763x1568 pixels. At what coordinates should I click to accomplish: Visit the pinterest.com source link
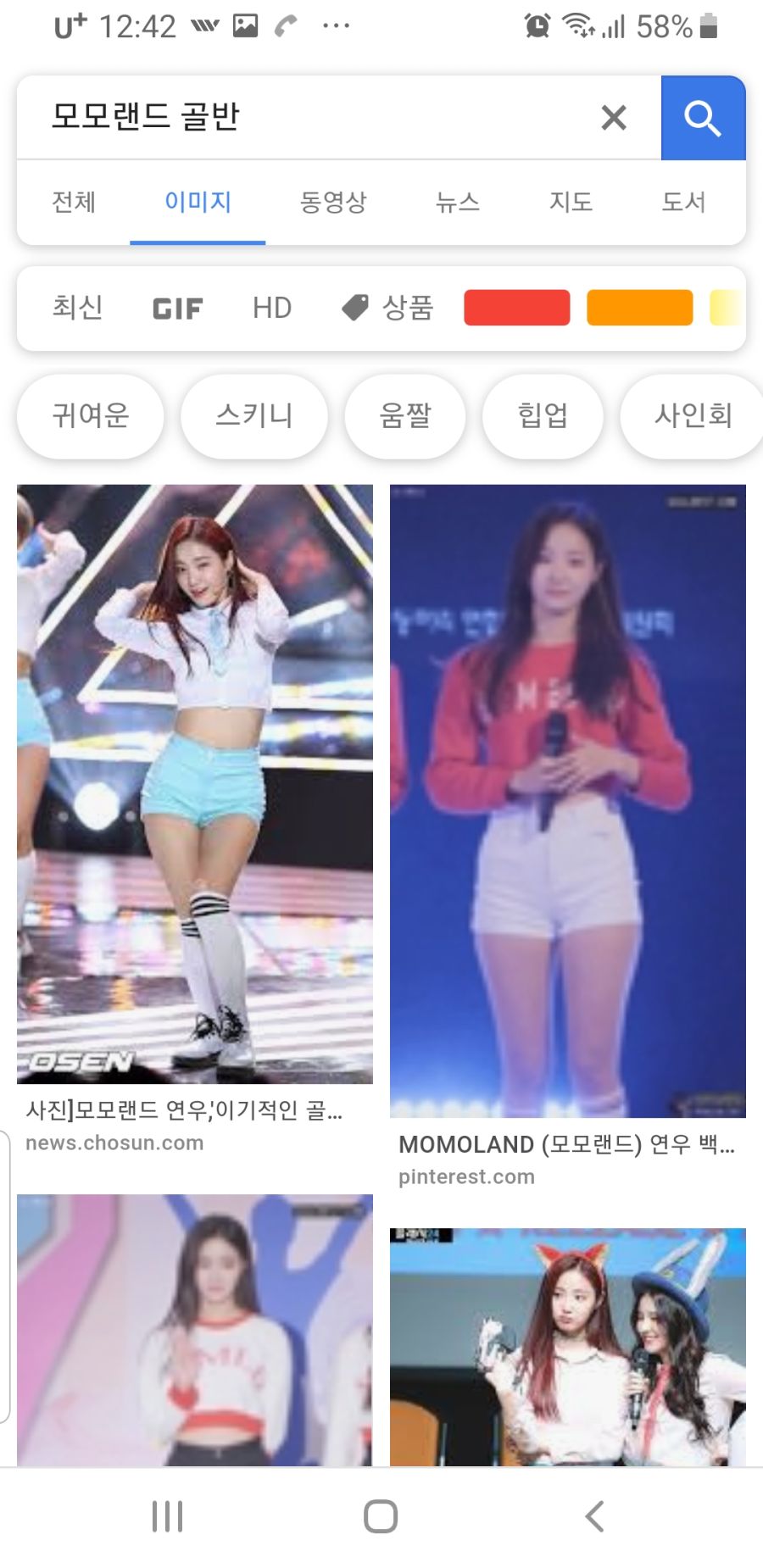click(x=466, y=1176)
